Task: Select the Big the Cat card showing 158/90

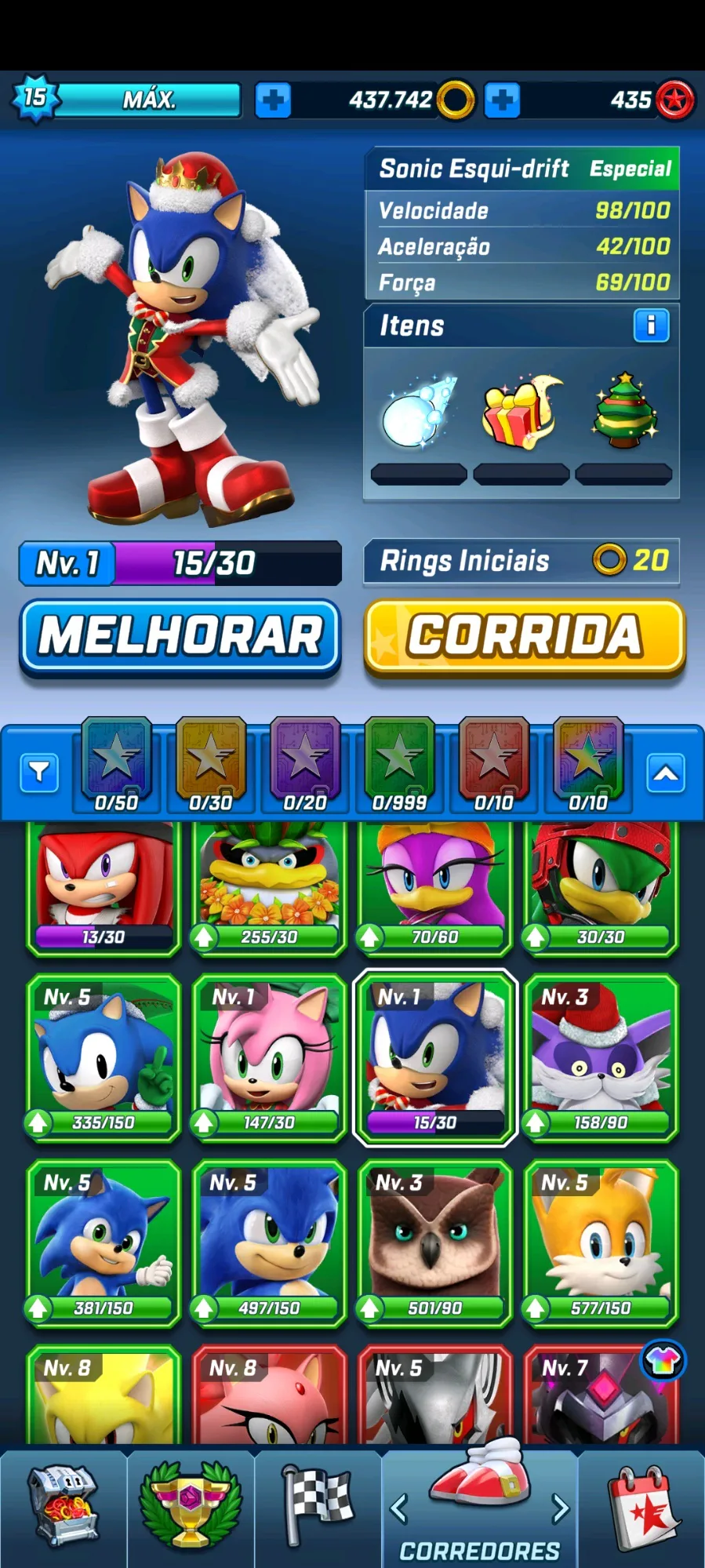Action: [601, 1057]
